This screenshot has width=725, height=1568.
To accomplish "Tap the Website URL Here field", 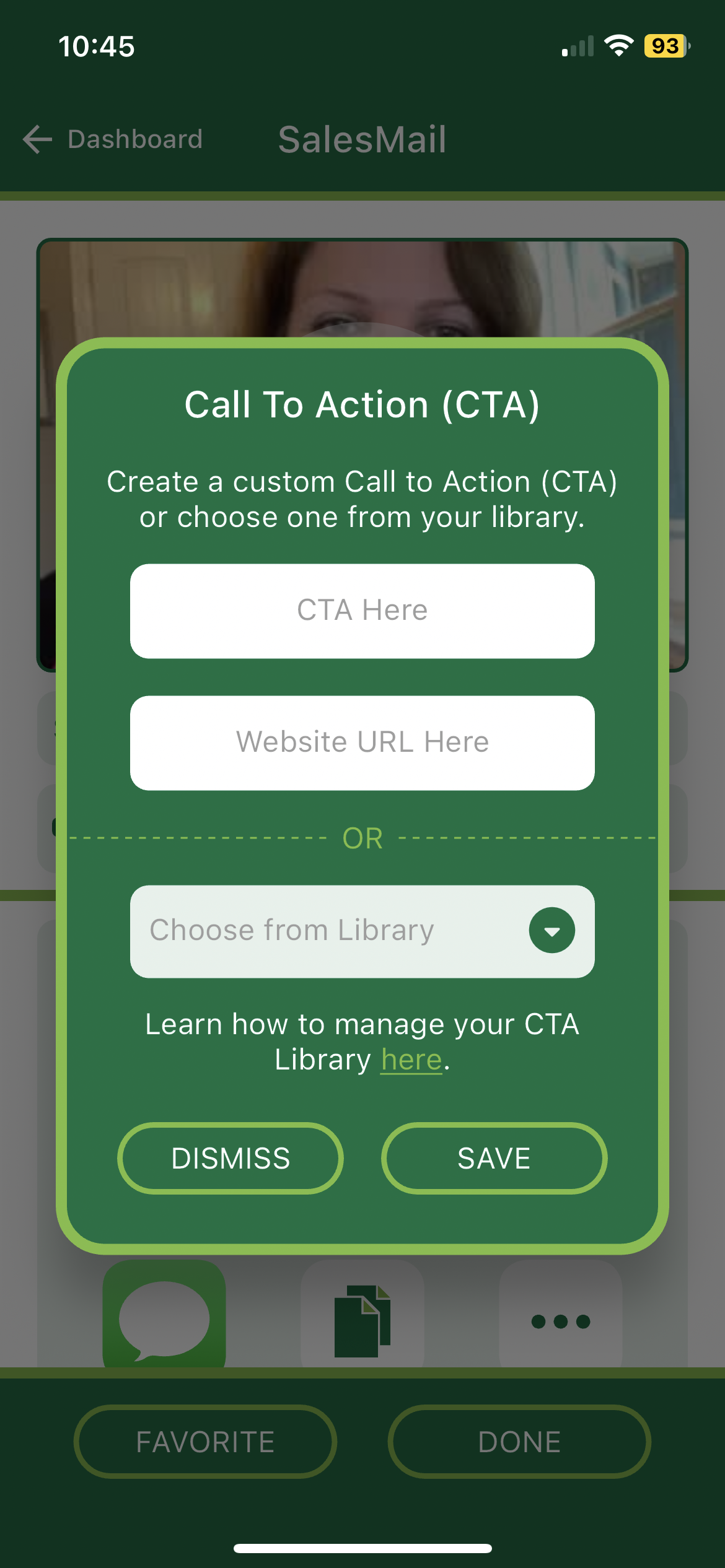I will pos(362,743).
